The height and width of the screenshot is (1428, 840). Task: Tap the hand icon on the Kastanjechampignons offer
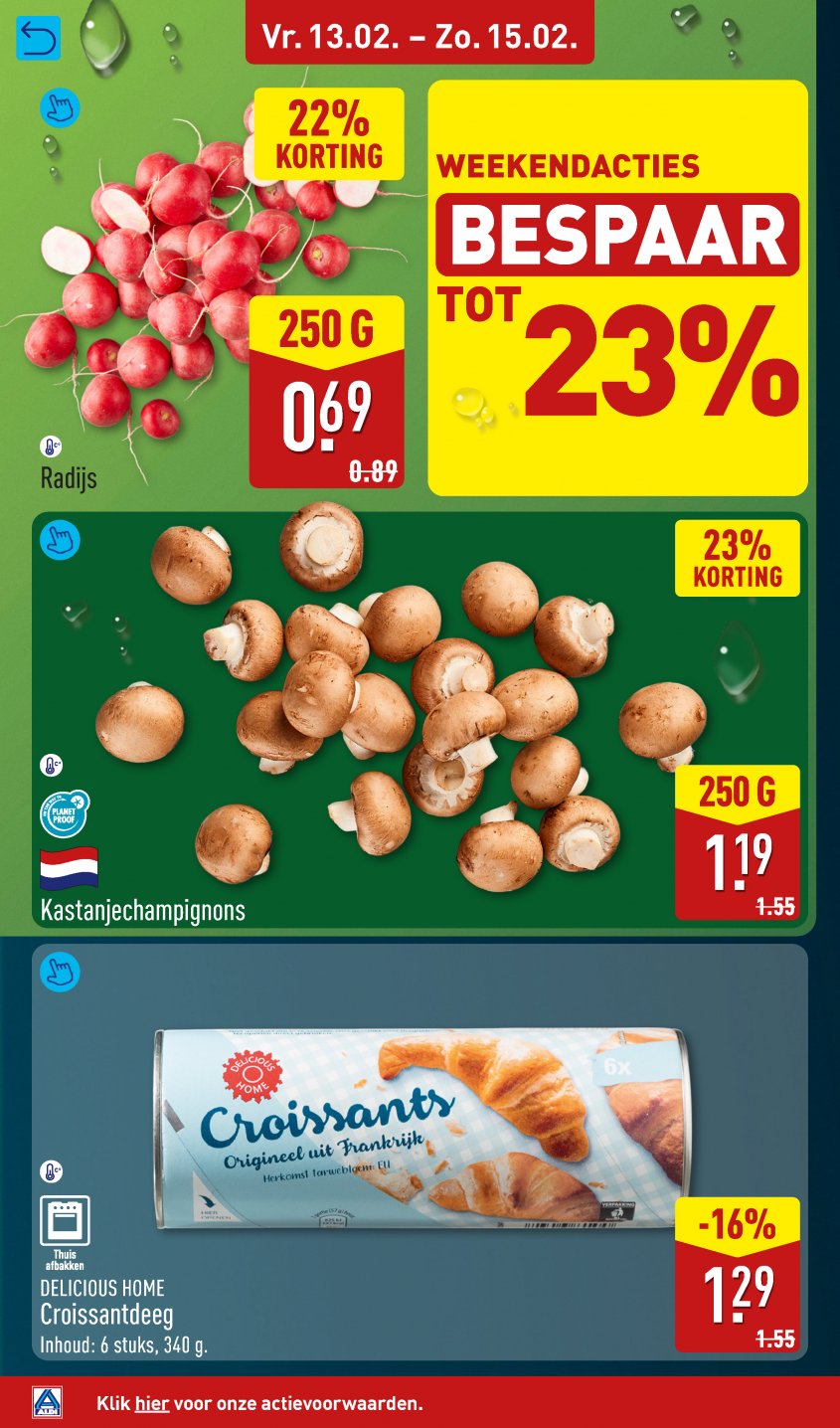[x=60, y=540]
